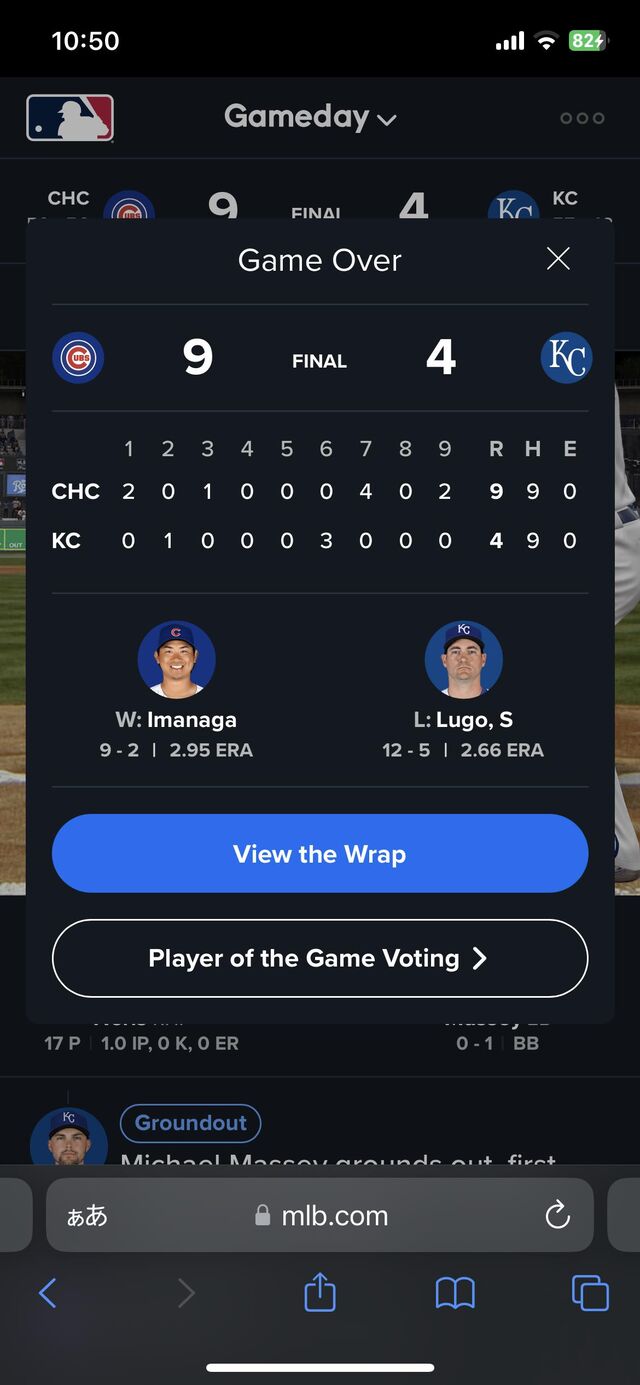
Task: Open Player of the Game Voting
Action: coord(320,958)
